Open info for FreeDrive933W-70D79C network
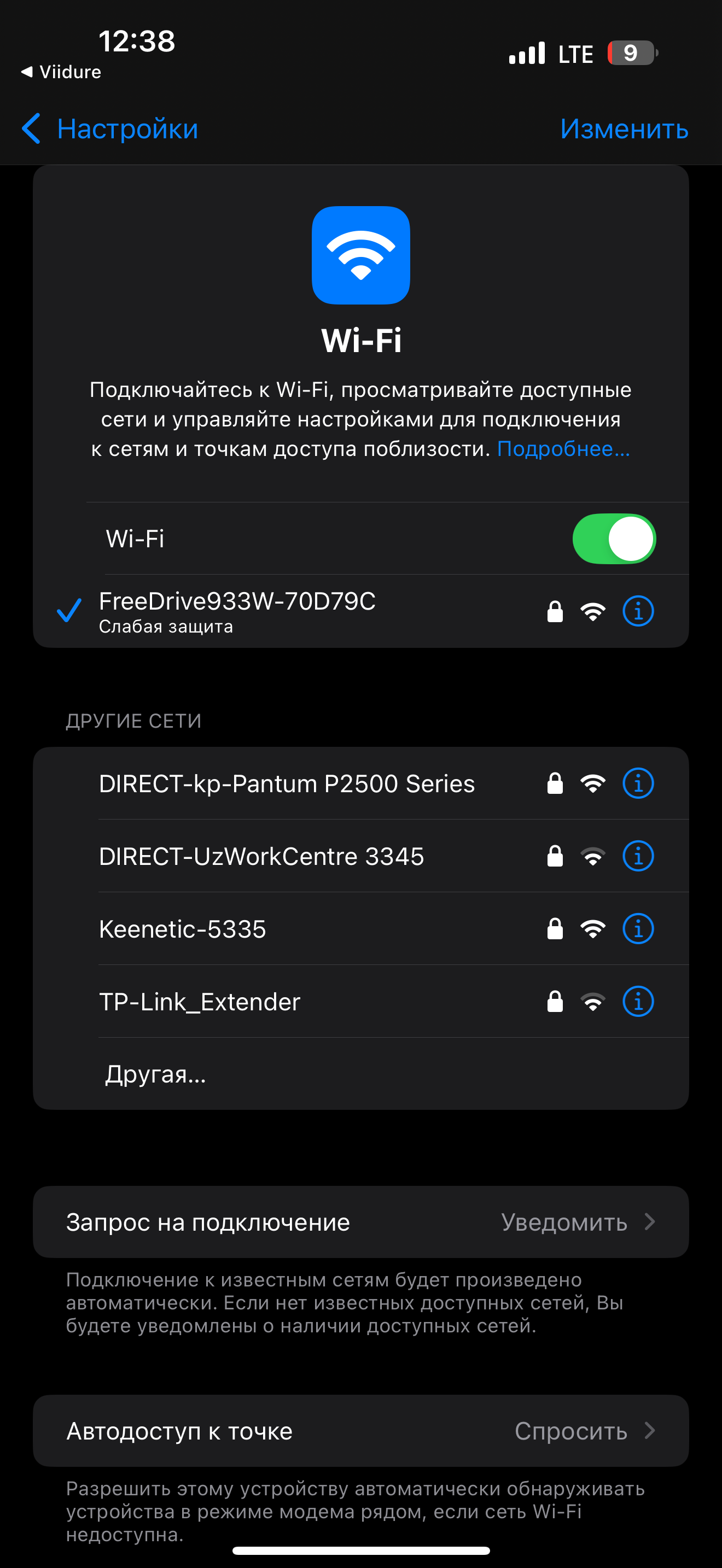The image size is (722, 1568). (x=637, y=611)
